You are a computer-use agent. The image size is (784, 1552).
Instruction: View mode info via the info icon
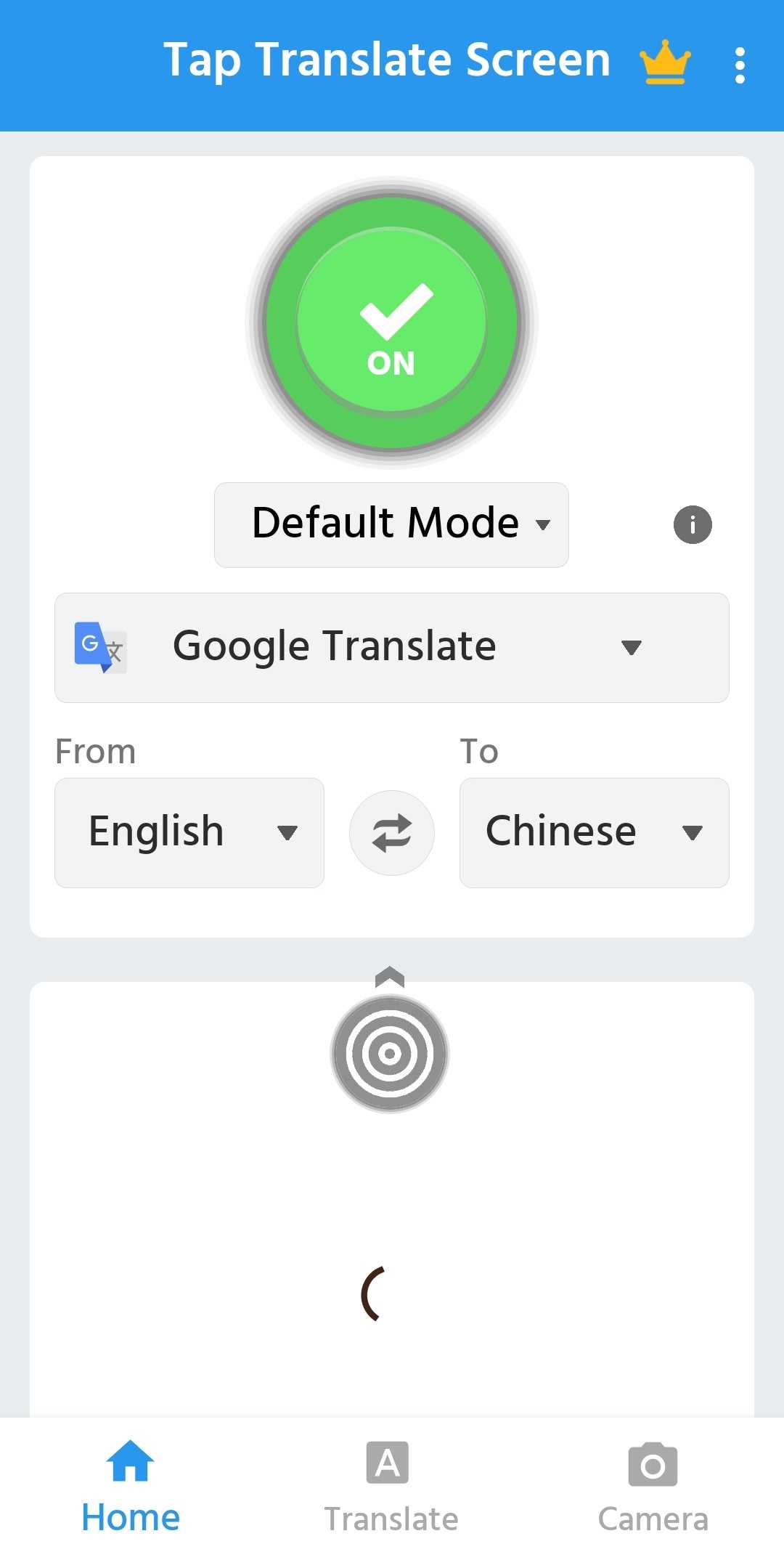(693, 524)
